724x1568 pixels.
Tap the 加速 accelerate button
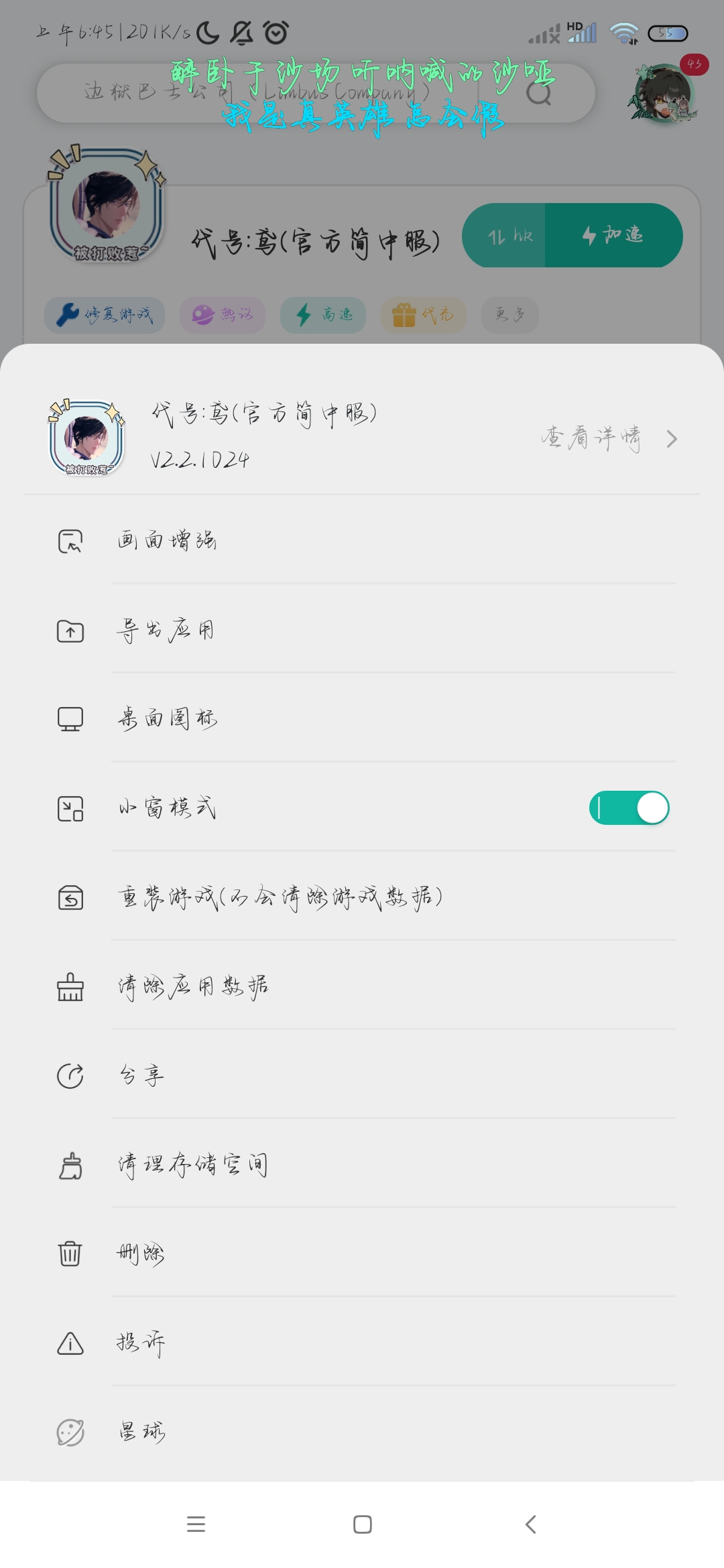coord(613,235)
